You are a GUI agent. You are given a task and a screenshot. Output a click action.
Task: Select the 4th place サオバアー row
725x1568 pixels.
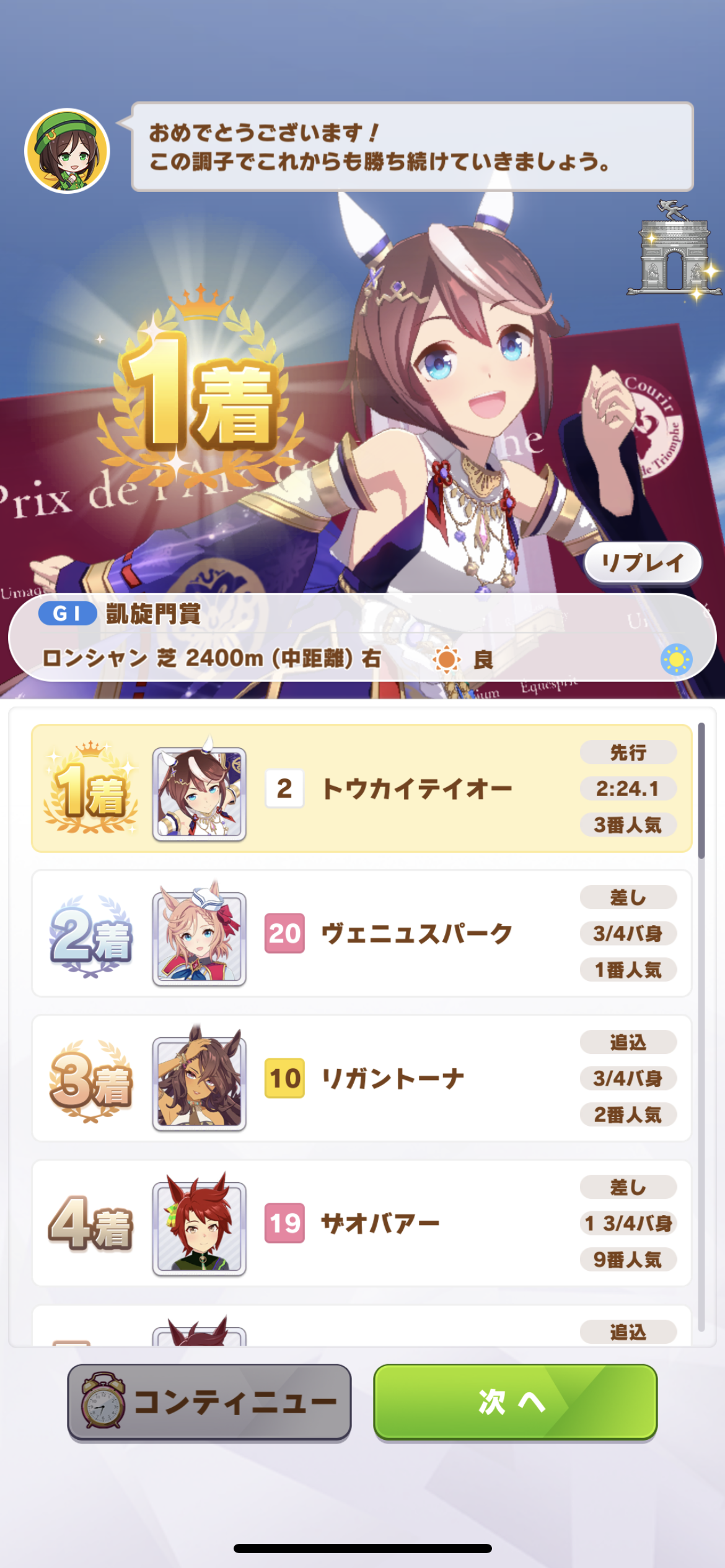point(361,1223)
